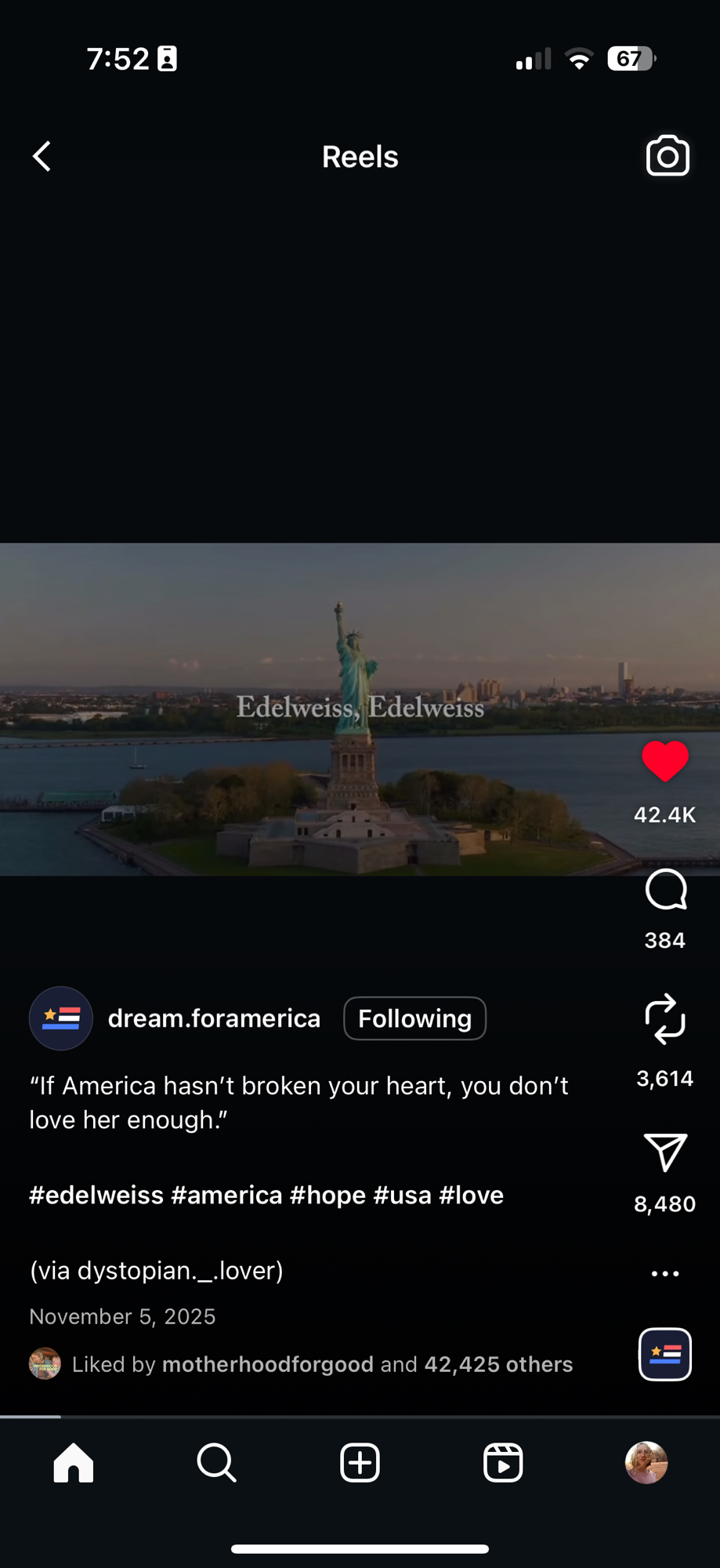Unlike the reel with the heart
The height and width of the screenshot is (1568, 720).
[664, 761]
